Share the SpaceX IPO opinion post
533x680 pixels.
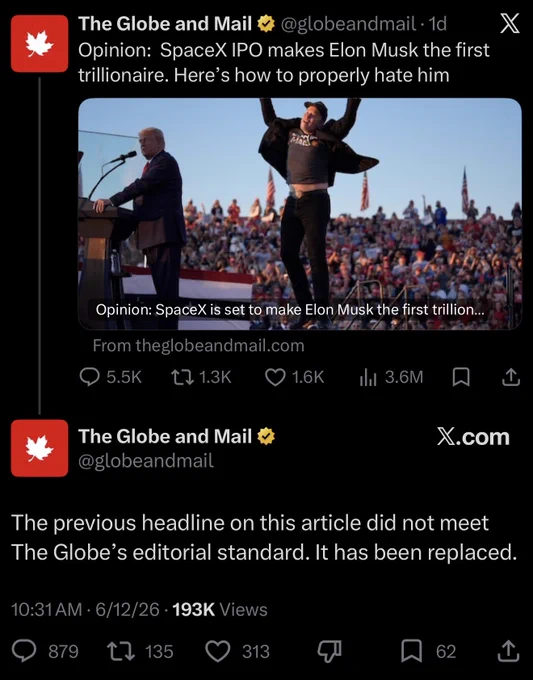[x=510, y=377]
